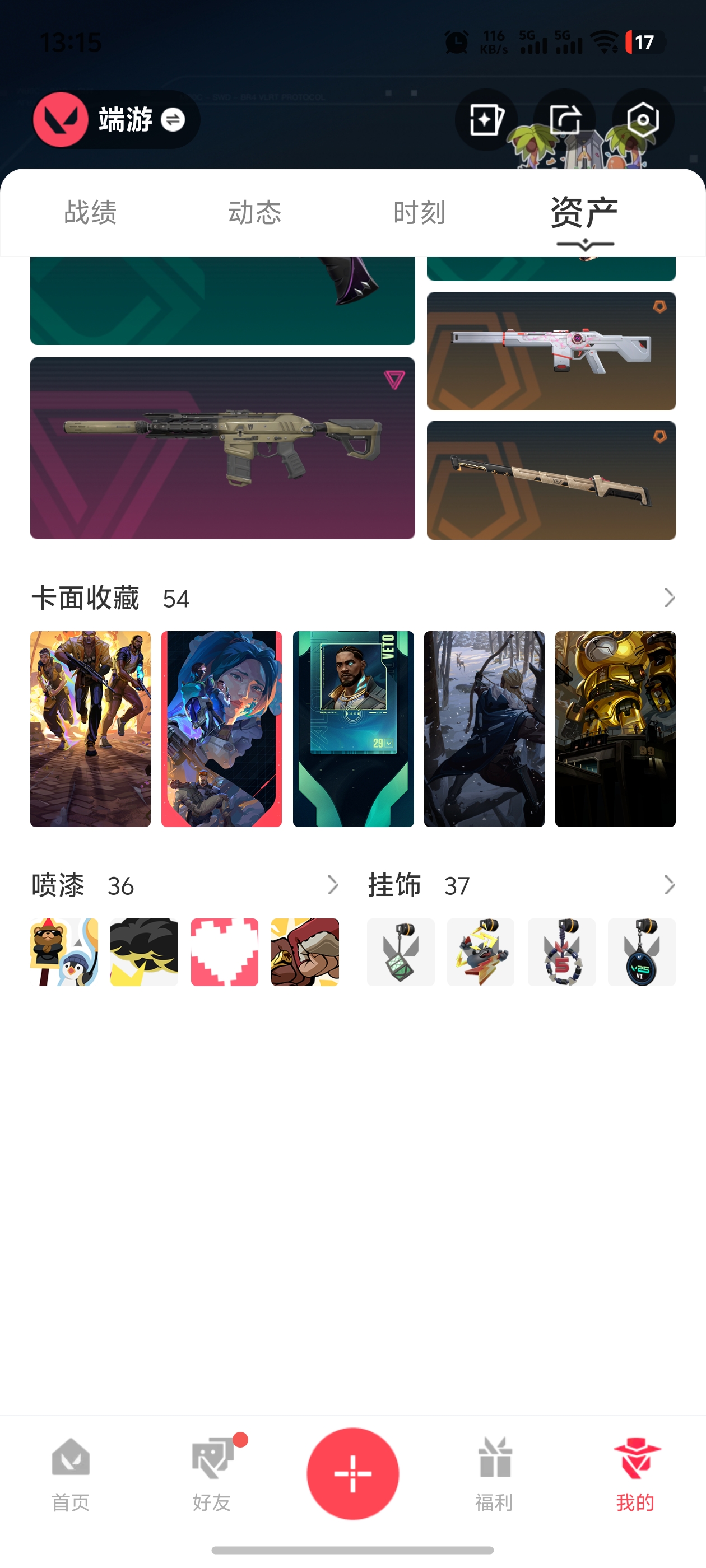This screenshot has height=1568, width=706.
Task: Select the 时刻 tab
Action: (419, 213)
